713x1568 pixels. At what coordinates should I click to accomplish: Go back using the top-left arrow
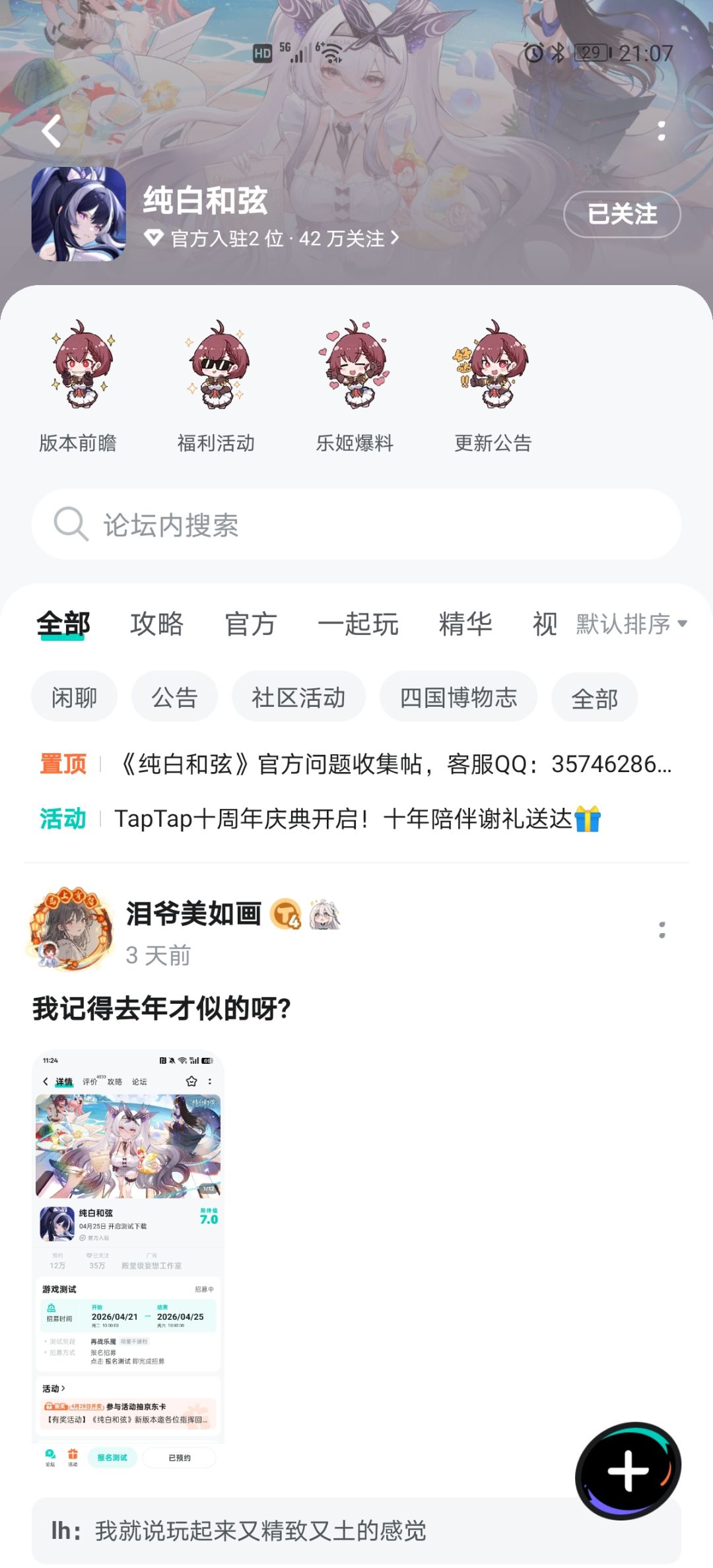point(51,131)
